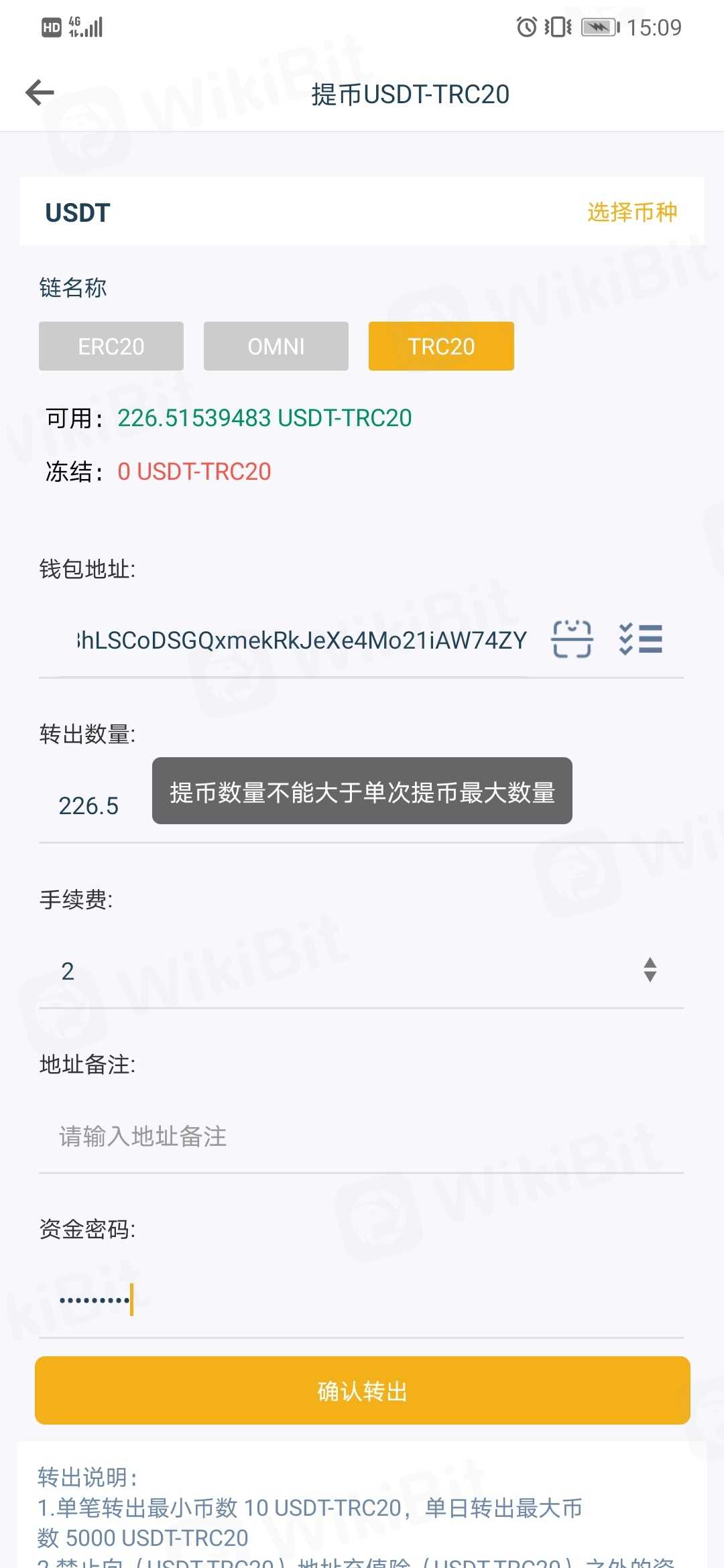Open the QR scanner for the address
Image resolution: width=724 pixels, height=1568 pixels.
coord(571,639)
